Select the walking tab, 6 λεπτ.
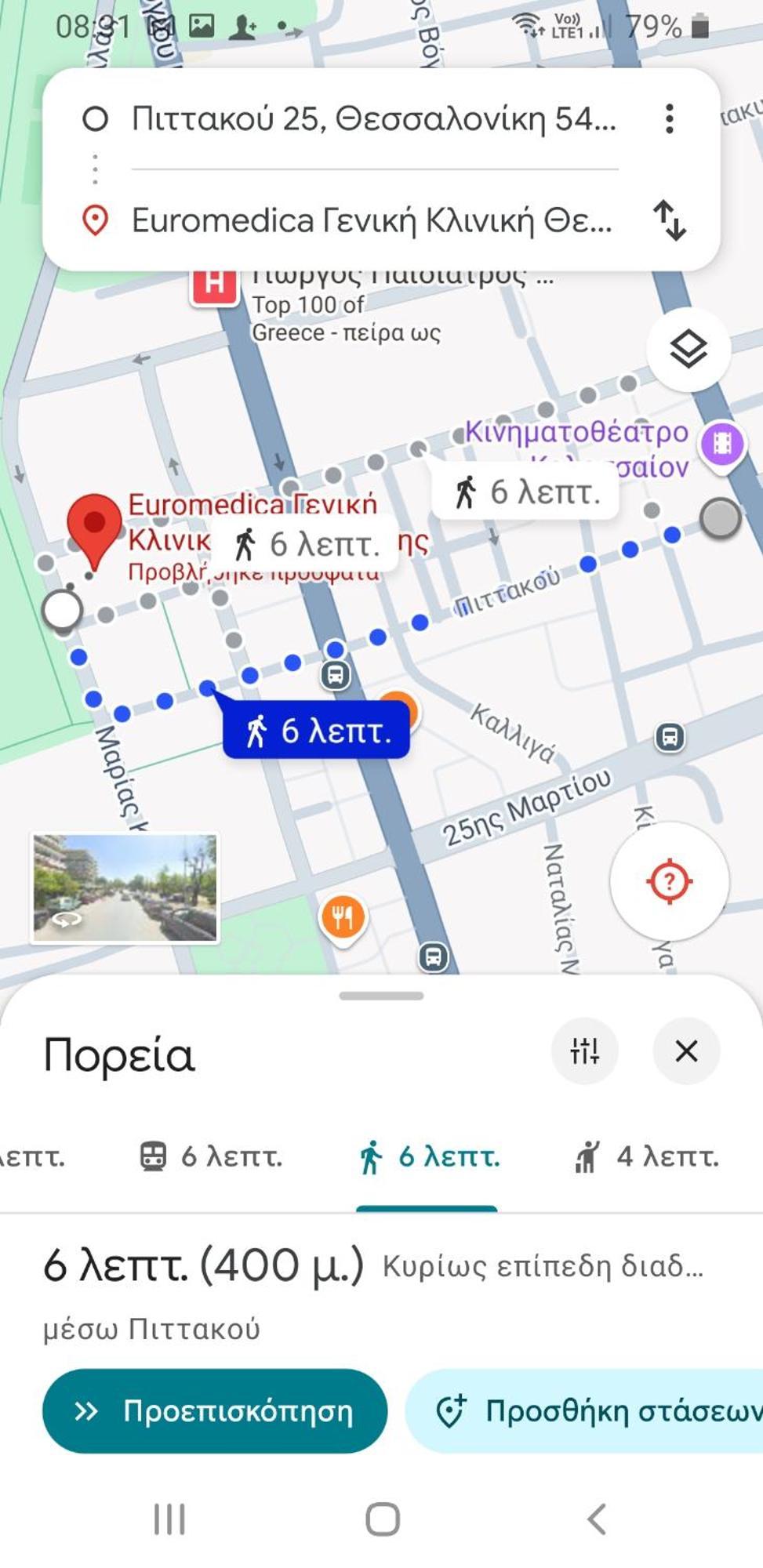Screen dimensions: 763x1568 tap(428, 1156)
